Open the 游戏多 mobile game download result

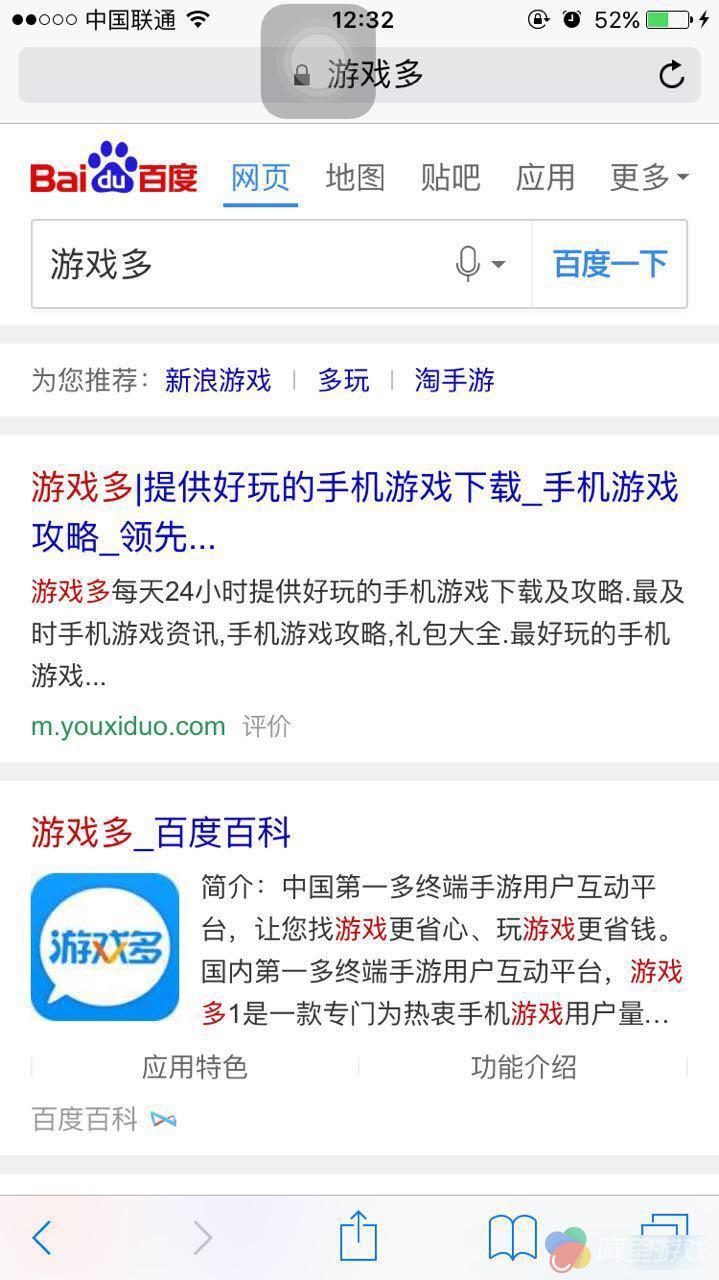coord(354,512)
